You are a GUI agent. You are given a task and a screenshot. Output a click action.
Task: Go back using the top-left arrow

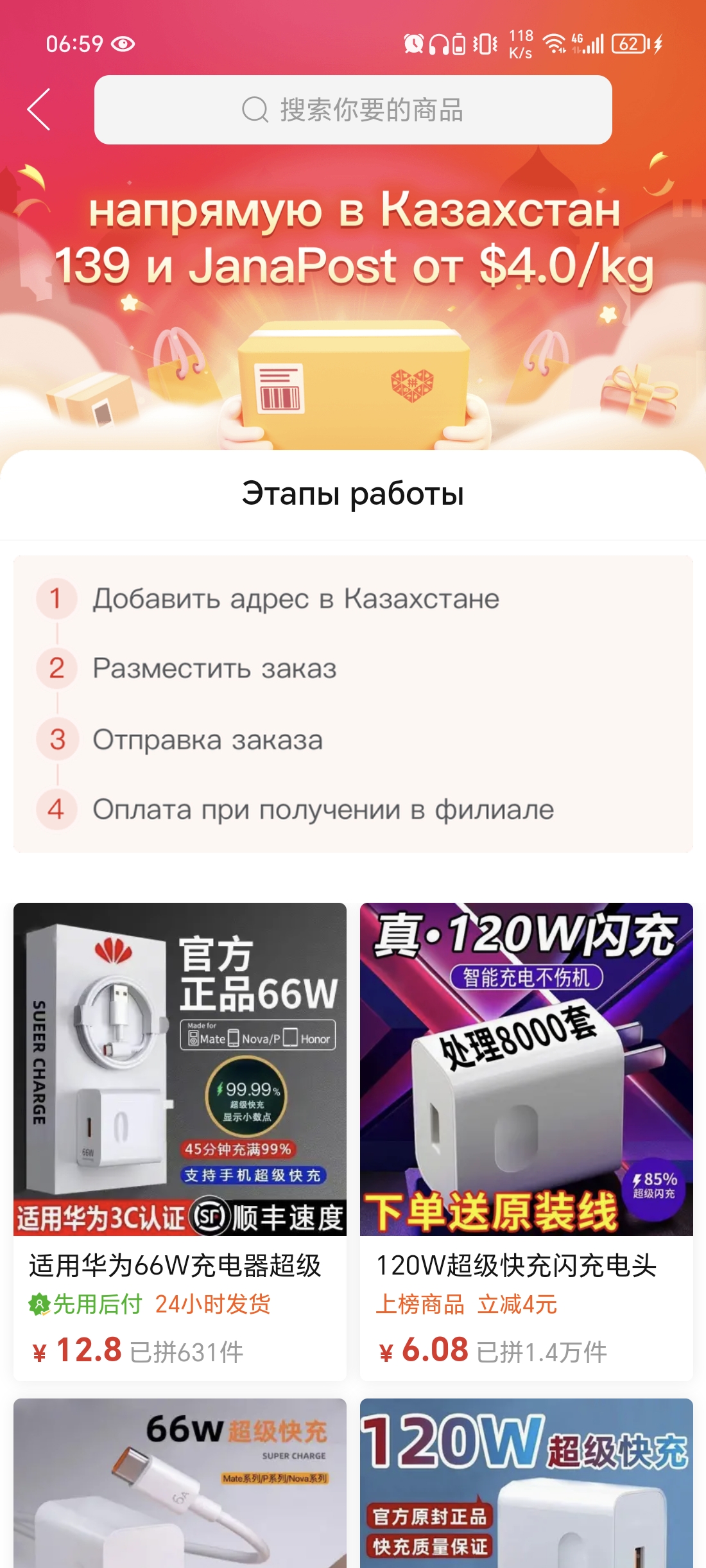39,110
